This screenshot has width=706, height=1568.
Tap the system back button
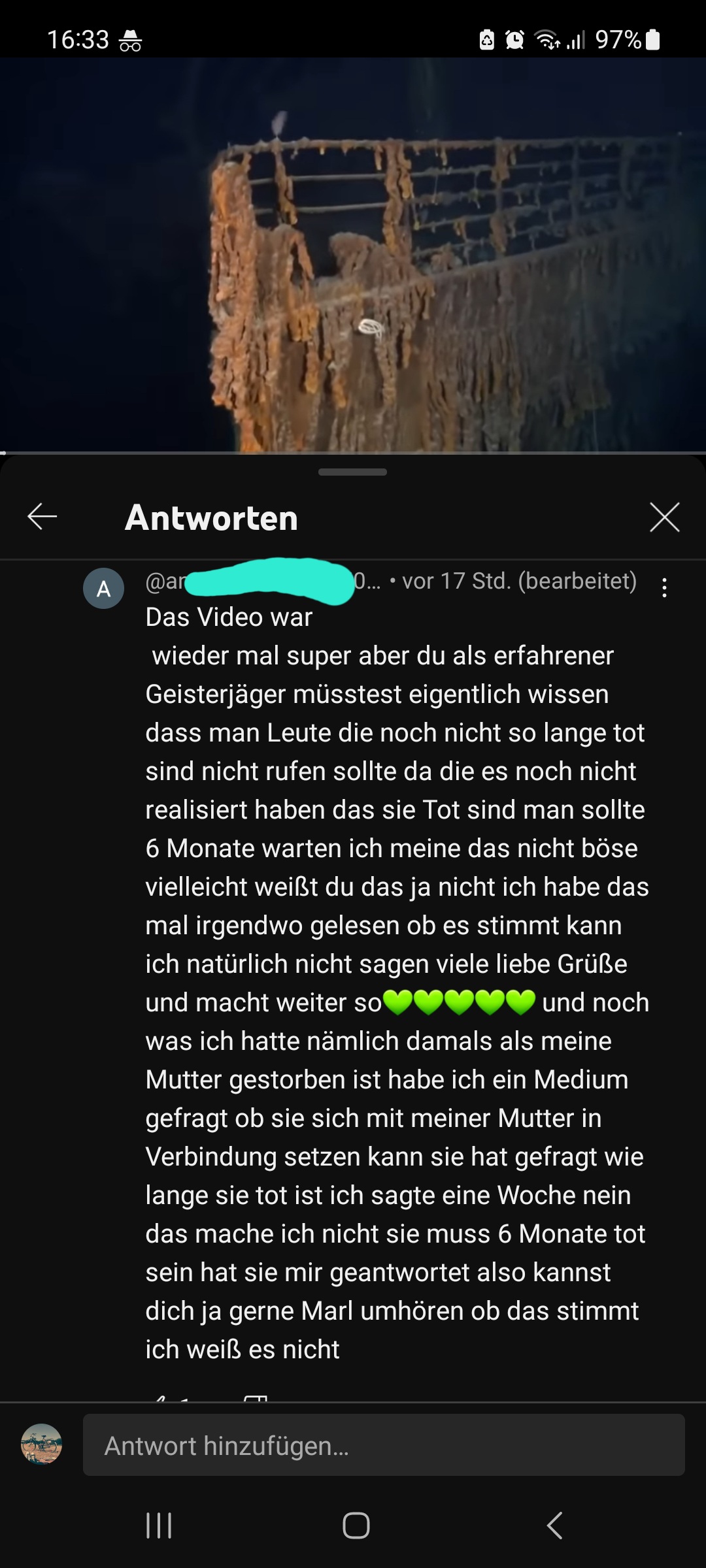554,1526
